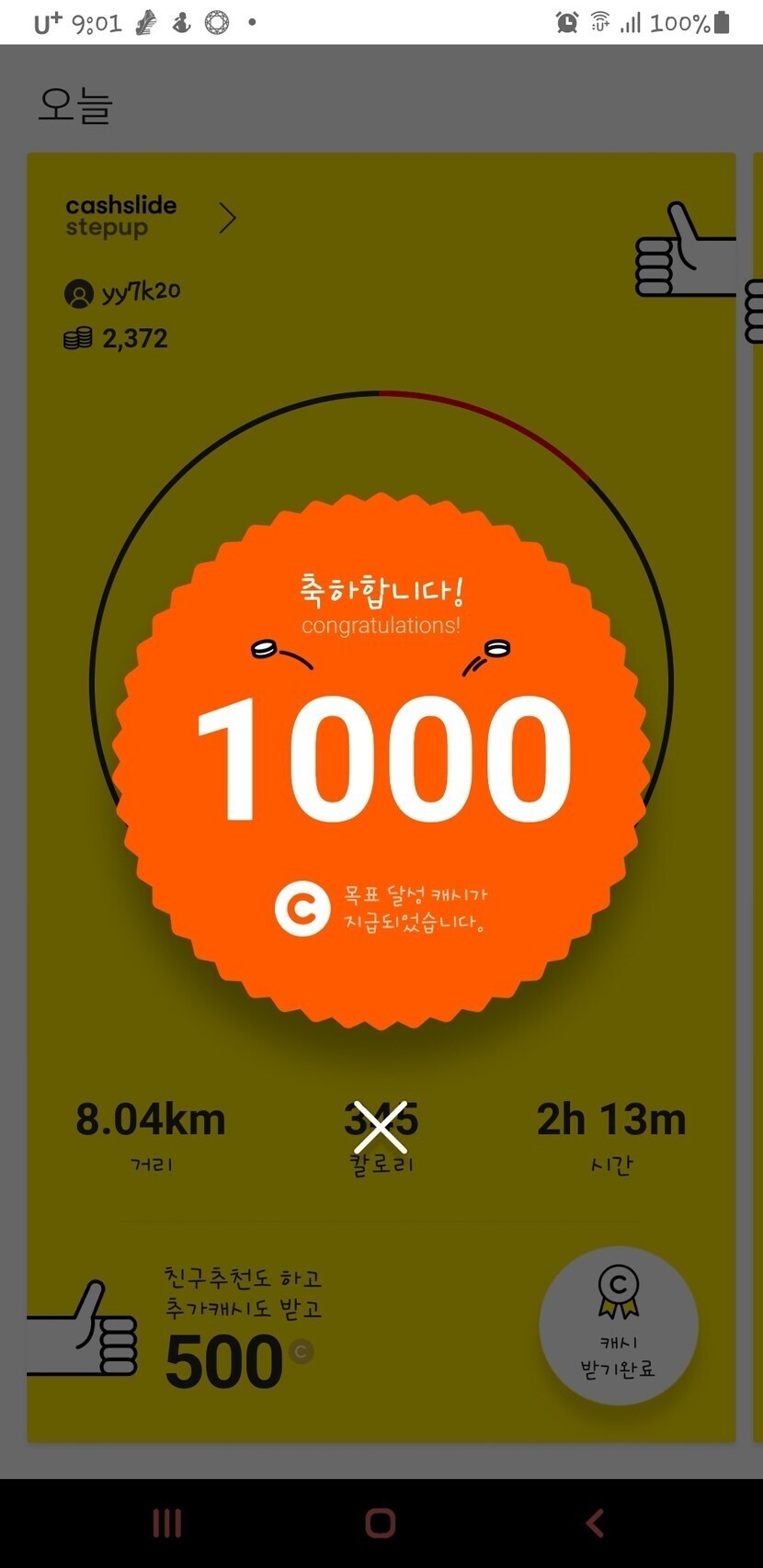
Task: Open the recent apps view
Action: click(x=166, y=1523)
